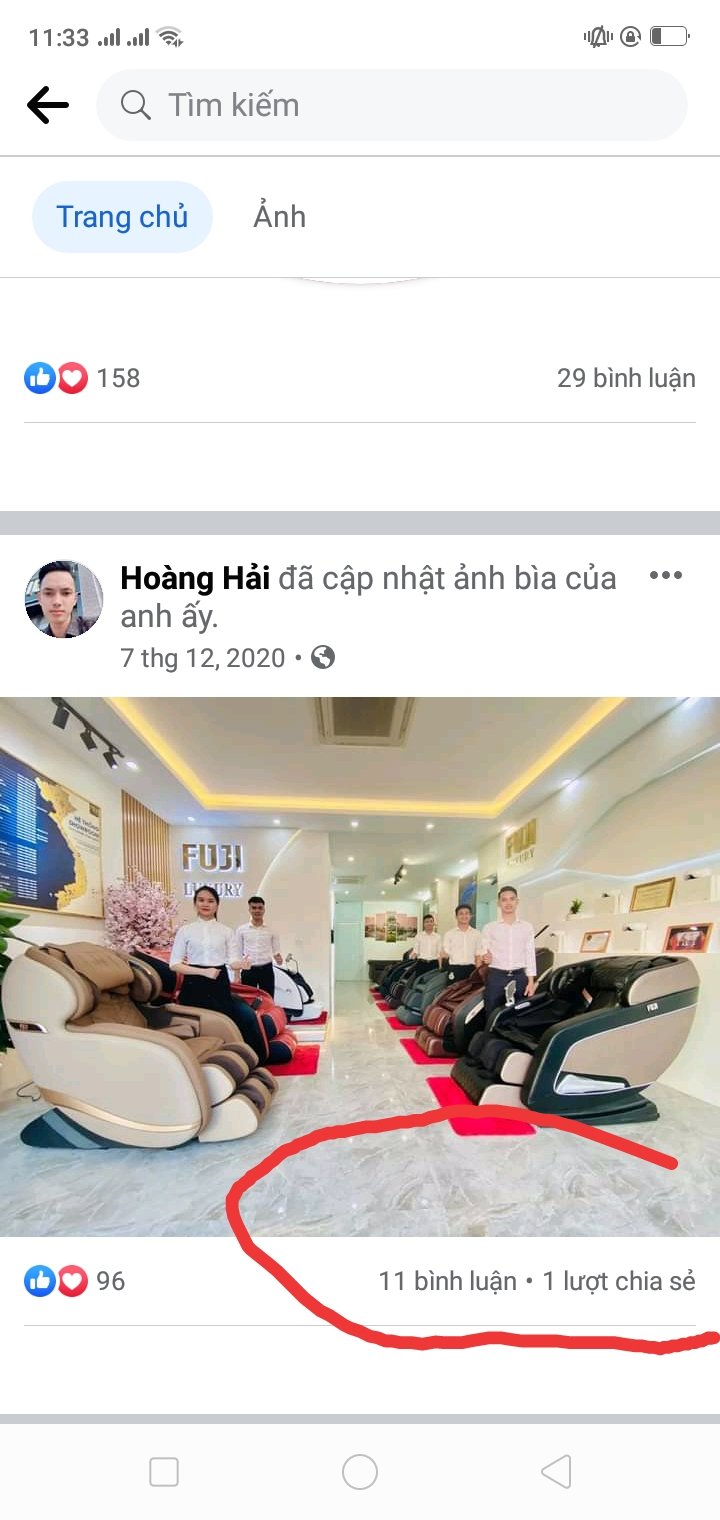The image size is (720, 1520).
Task: Tap the system home button
Action: pyautogui.click(x=360, y=1472)
